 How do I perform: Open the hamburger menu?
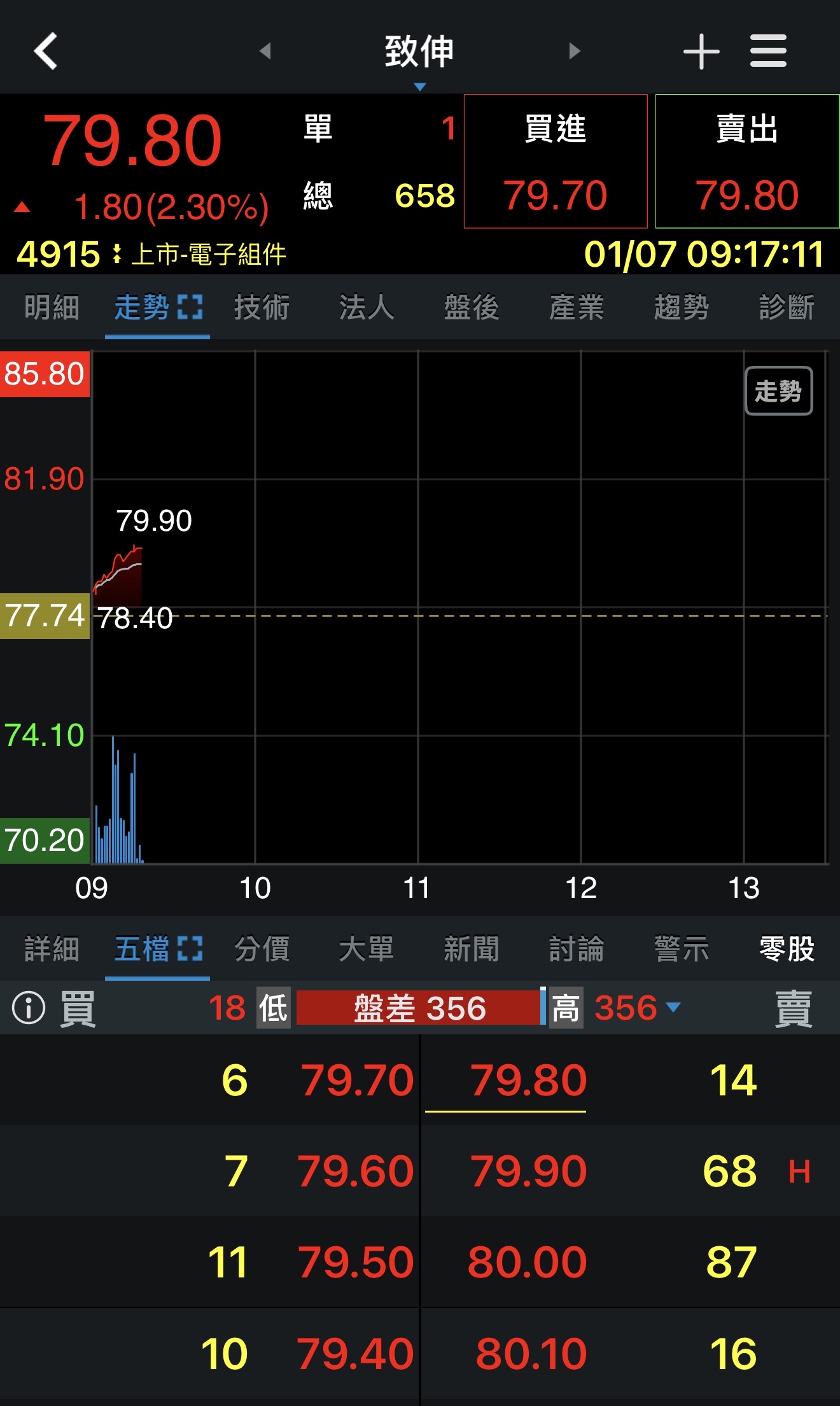pos(768,52)
